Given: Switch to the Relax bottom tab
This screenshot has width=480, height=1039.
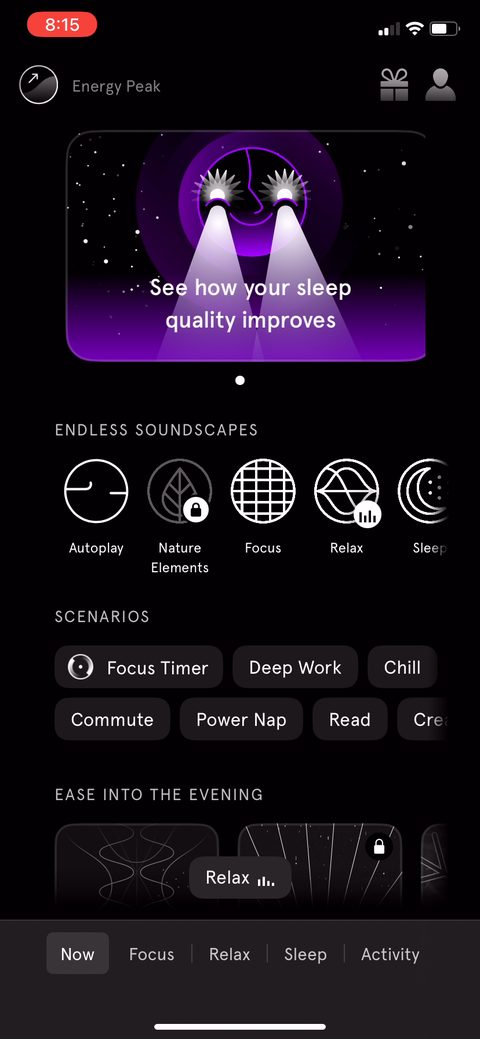Looking at the screenshot, I should [229, 954].
